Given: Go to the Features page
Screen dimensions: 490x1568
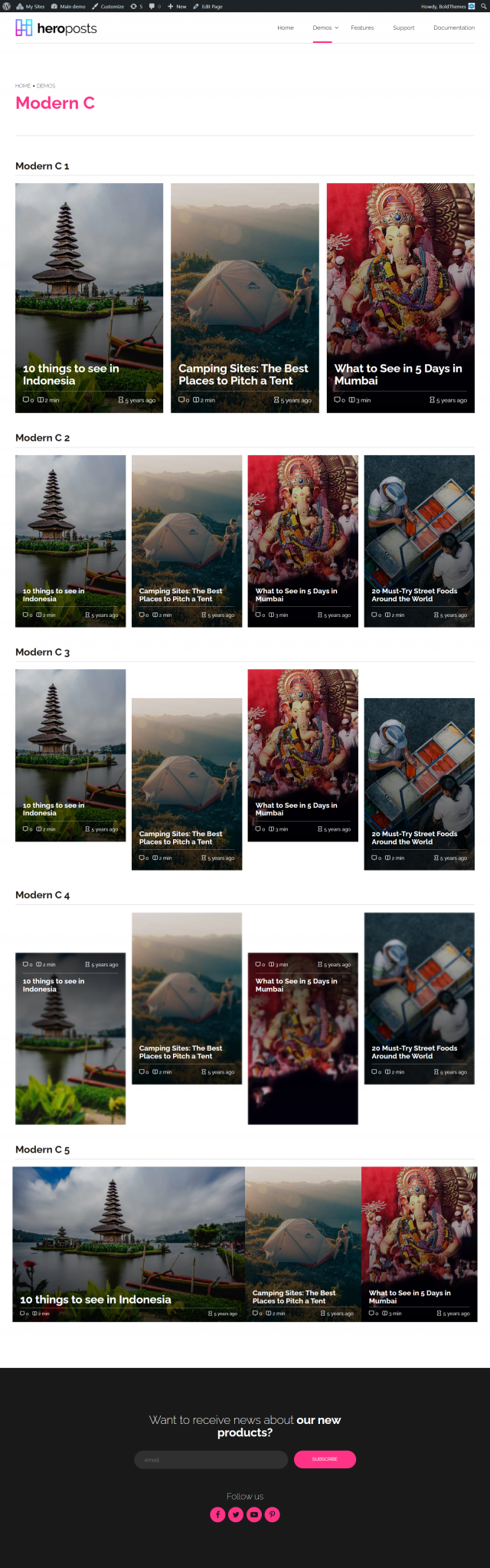Looking at the screenshot, I should tap(362, 28).
